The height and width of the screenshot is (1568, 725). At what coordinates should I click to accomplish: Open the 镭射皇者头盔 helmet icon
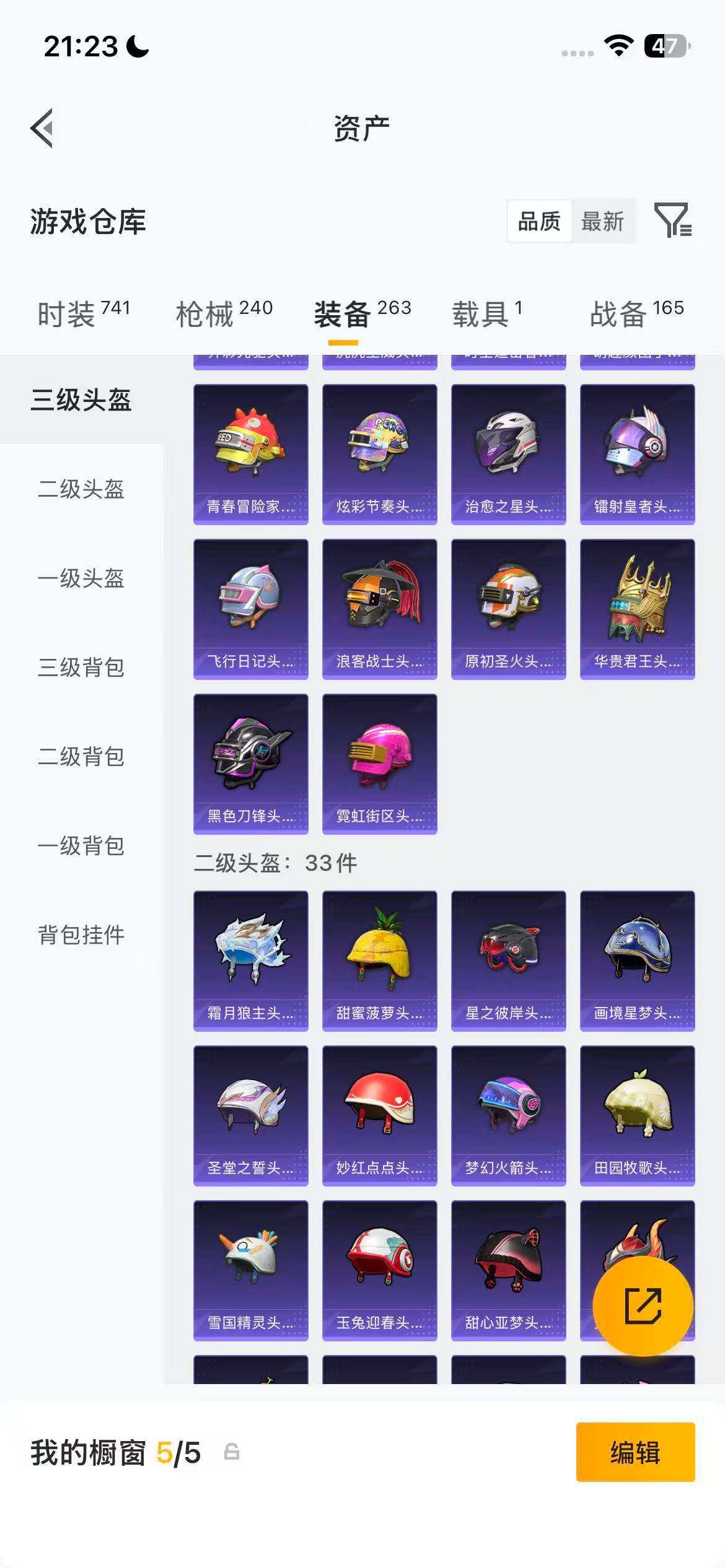tap(637, 453)
